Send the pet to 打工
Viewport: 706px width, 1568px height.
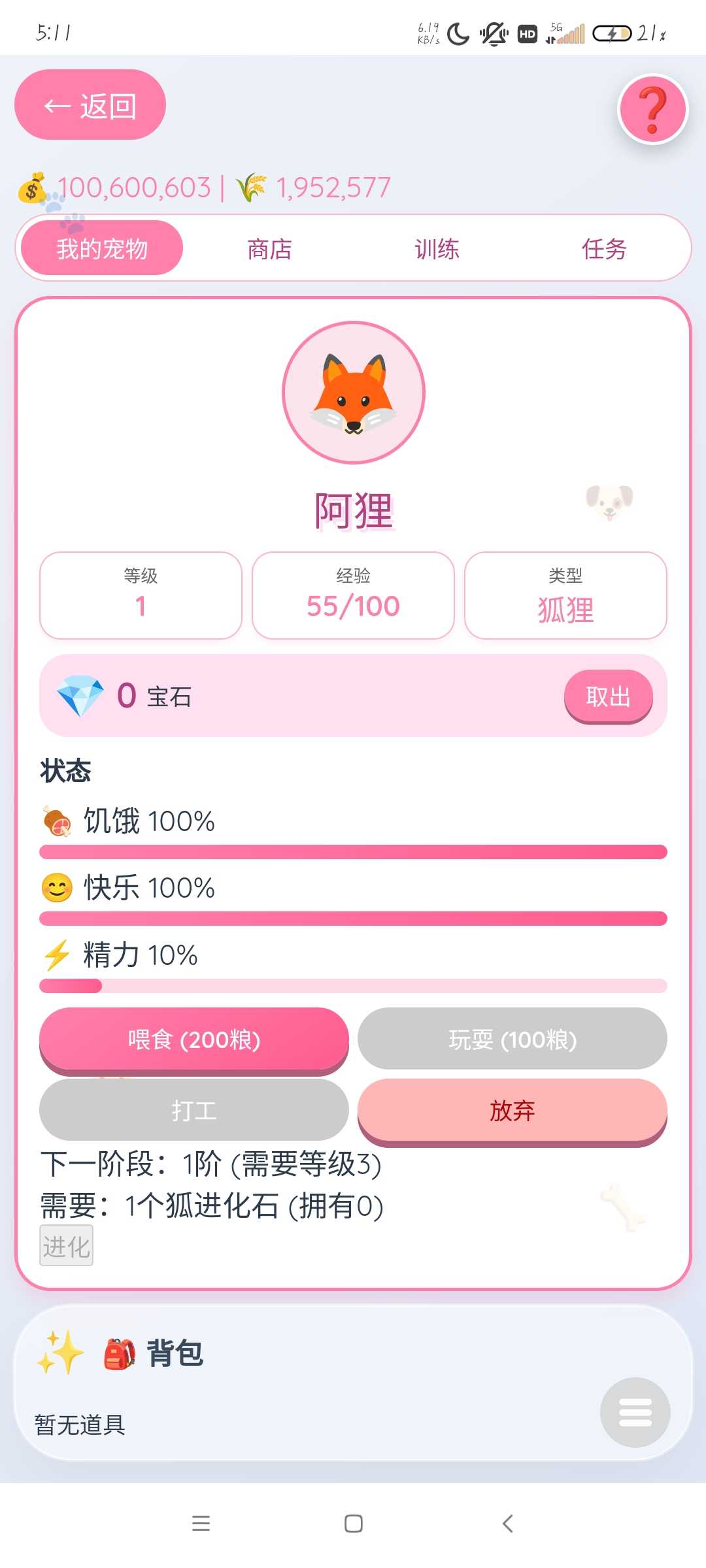(194, 1110)
